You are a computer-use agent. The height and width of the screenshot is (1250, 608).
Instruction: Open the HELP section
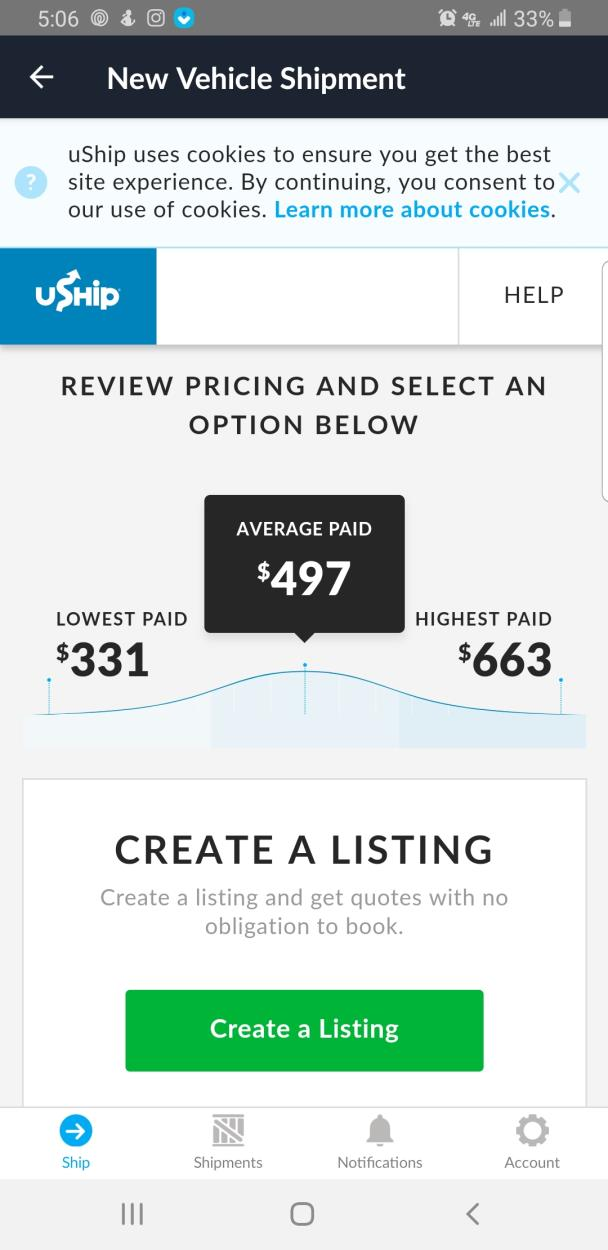point(533,295)
